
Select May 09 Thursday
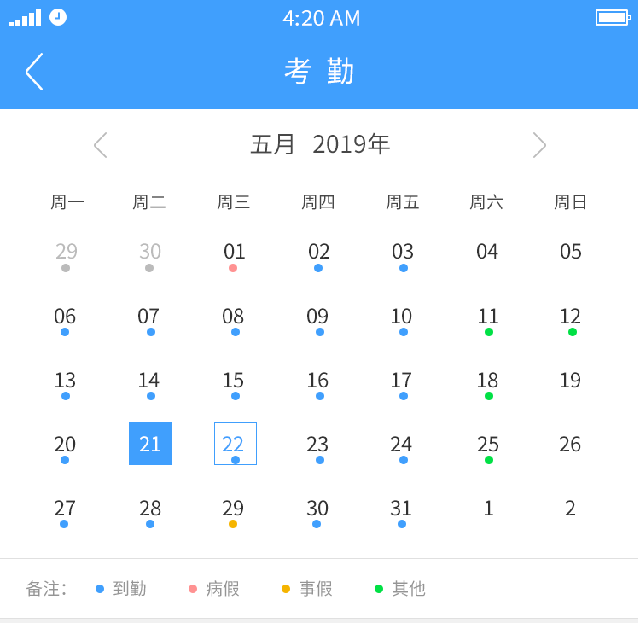pyautogui.click(x=318, y=317)
